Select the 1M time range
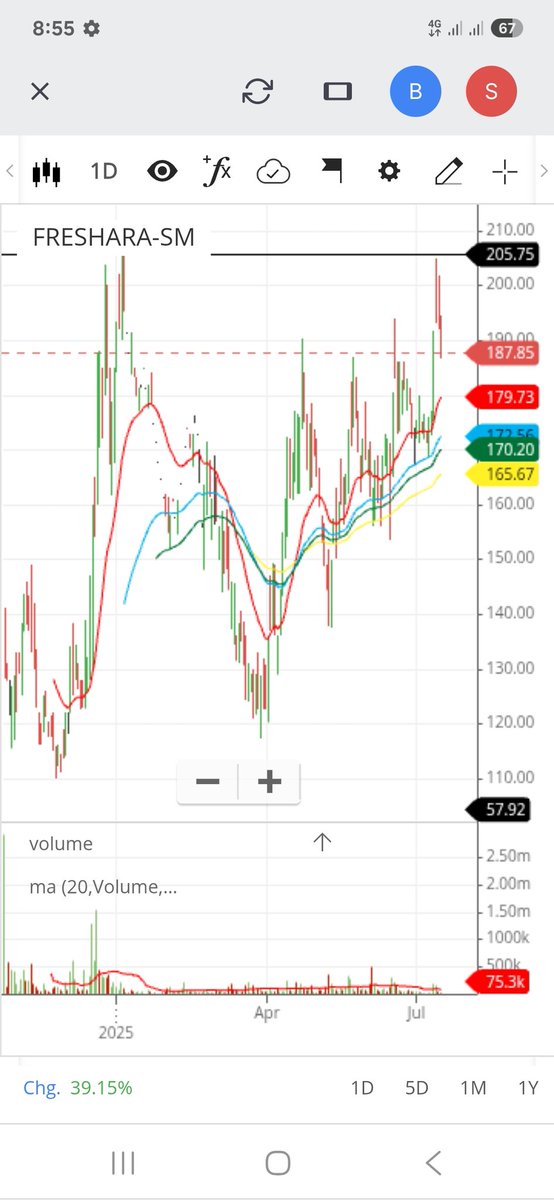The image size is (554, 1200). tap(473, 1088)
